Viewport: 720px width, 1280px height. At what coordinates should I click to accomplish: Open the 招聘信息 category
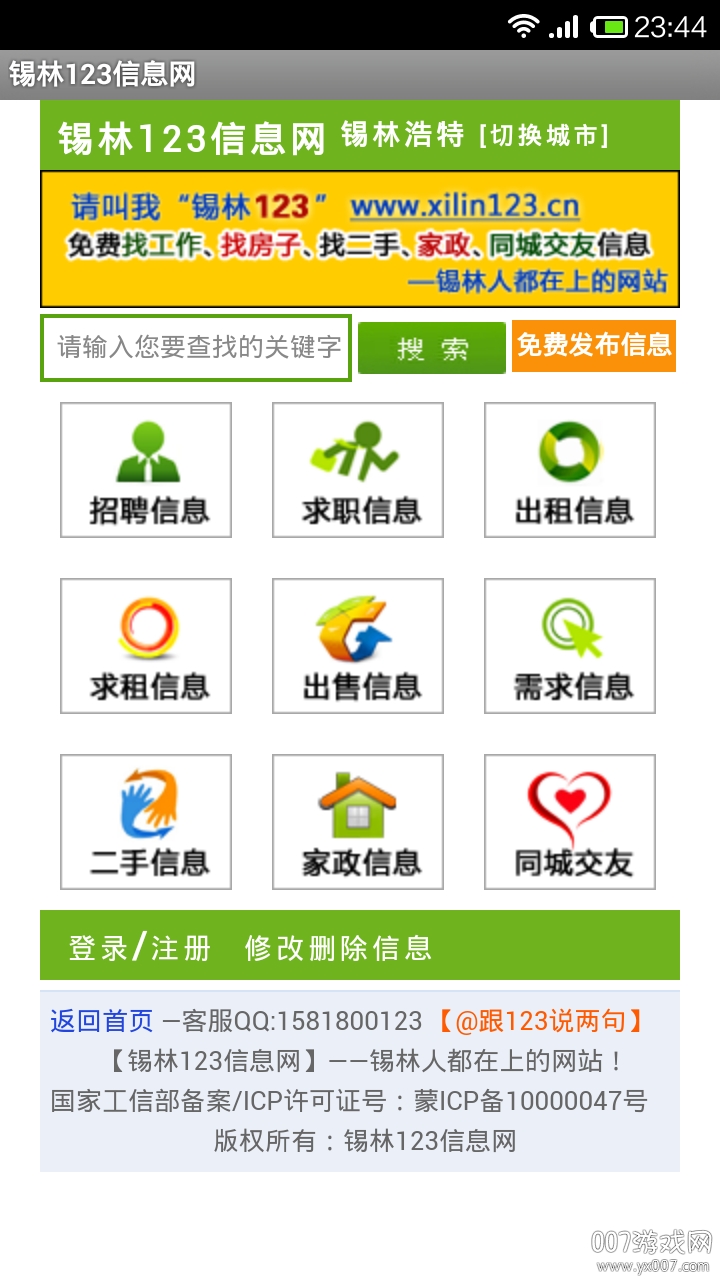[x=146, y=470]
